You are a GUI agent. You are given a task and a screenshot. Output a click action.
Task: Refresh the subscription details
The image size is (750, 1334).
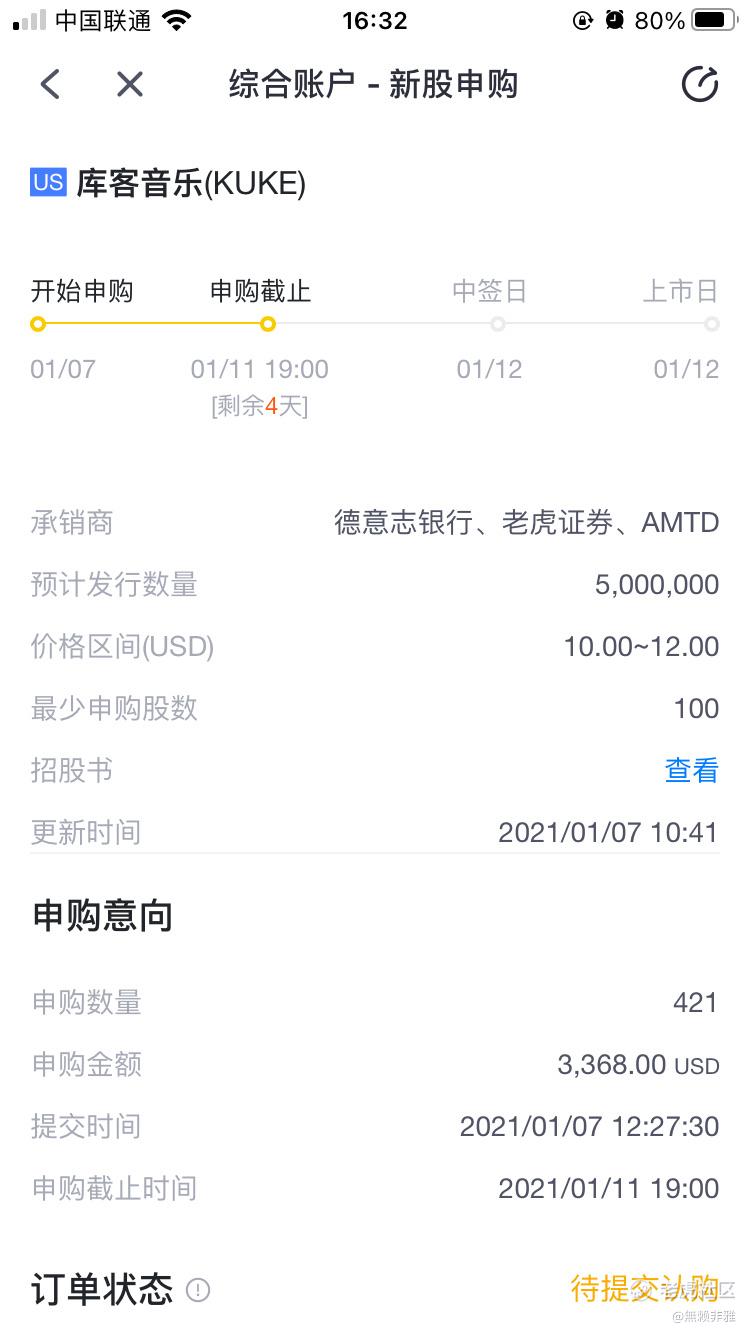[x=700, y=85]
